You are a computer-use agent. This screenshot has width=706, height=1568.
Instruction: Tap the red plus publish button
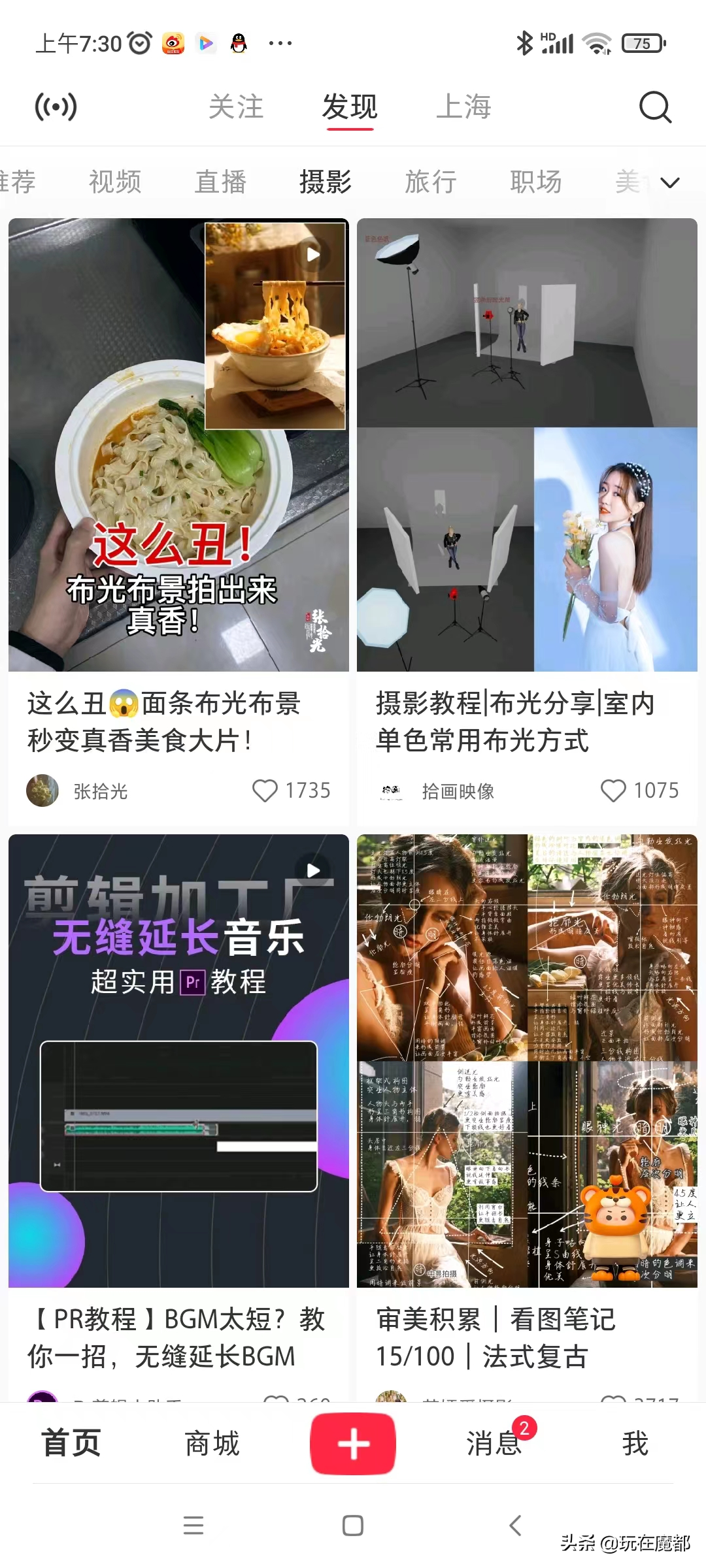pos(352,1444)
